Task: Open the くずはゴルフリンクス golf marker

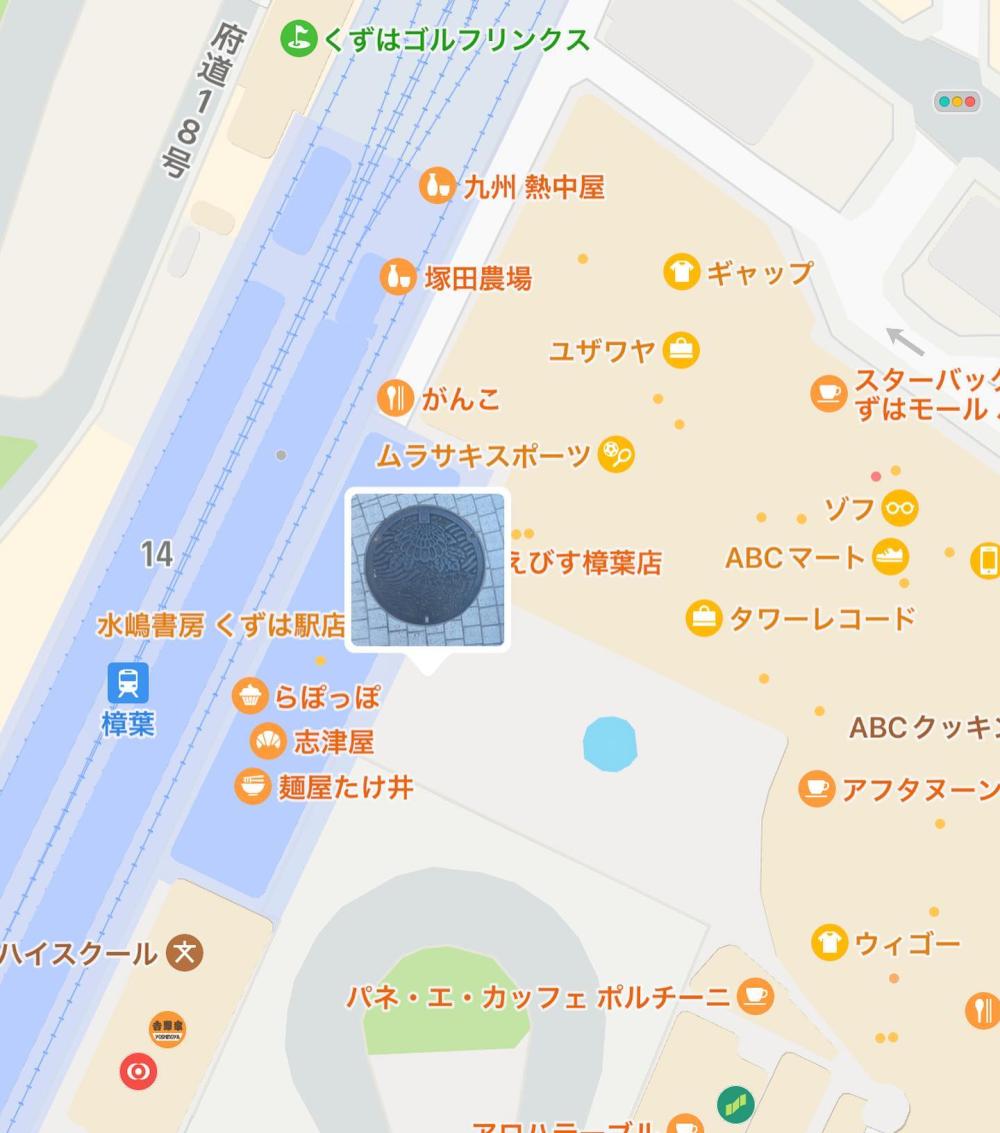Action: click(298, 40)
